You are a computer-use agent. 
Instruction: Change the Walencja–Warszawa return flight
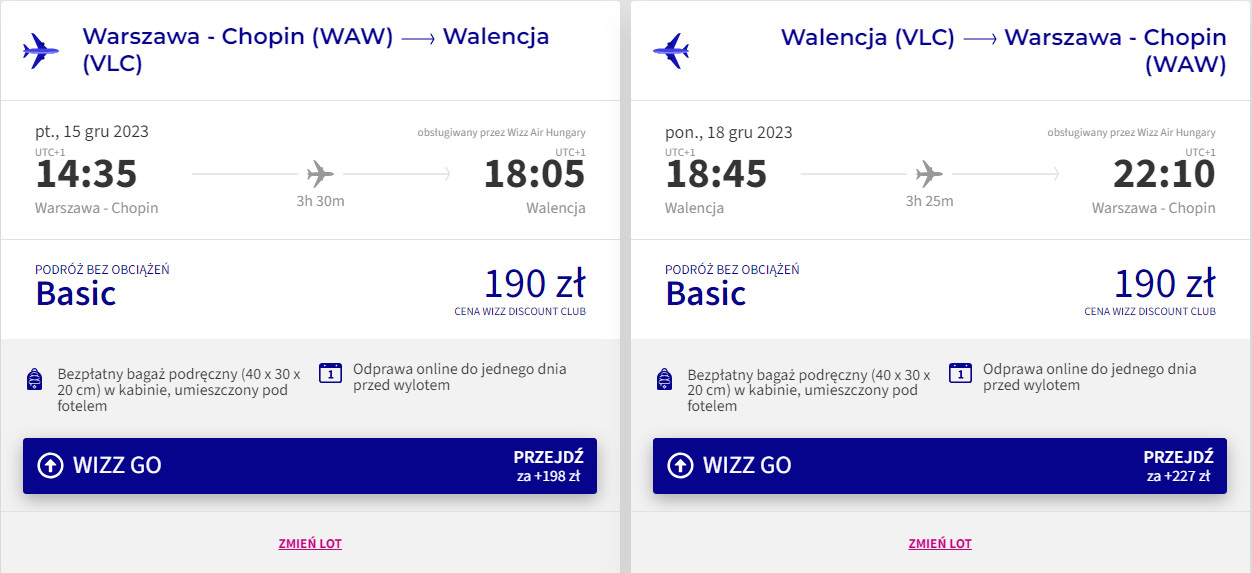coord(939,544)
